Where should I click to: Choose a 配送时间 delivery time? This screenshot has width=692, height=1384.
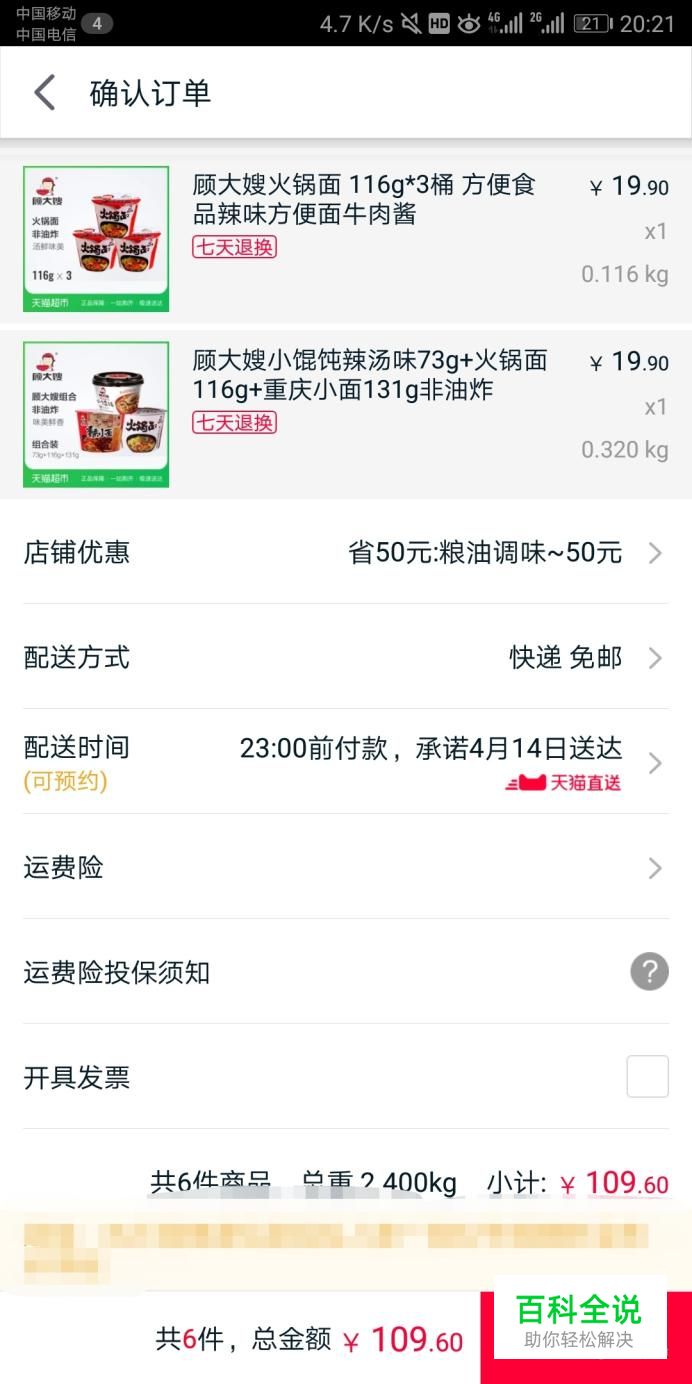pos(346,763)
